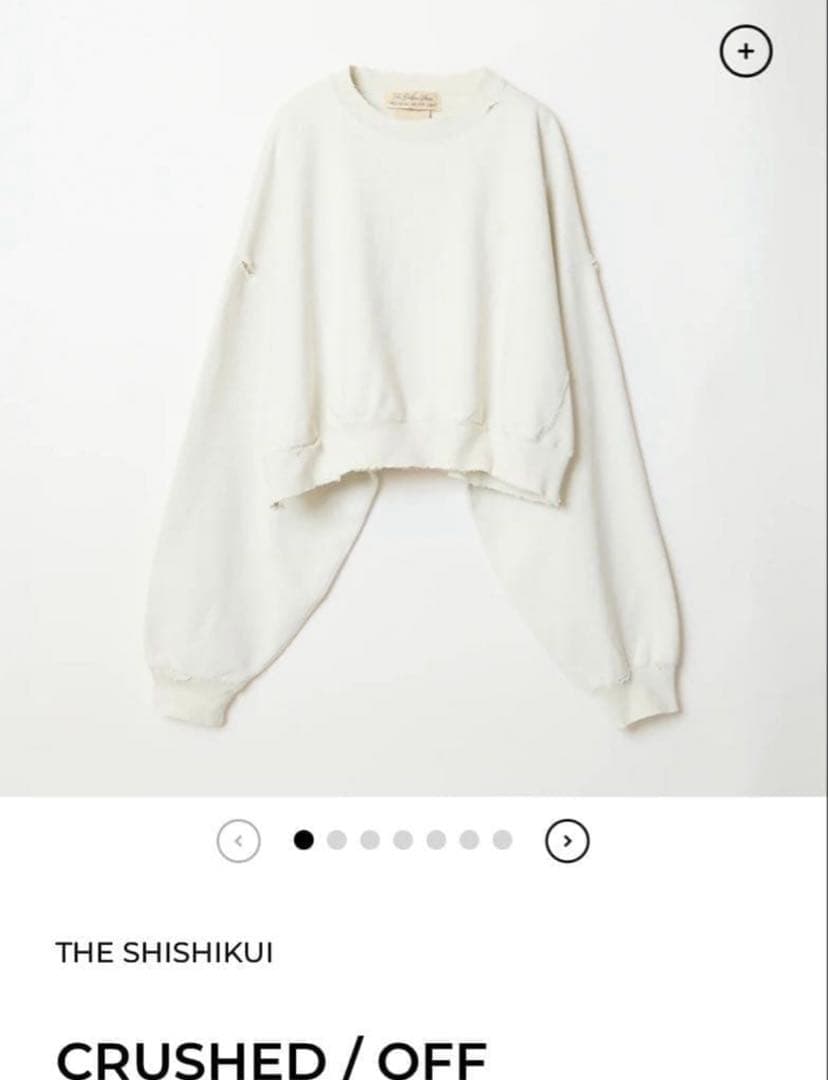Go back to the previous product image
The width and height of the screenshot is (828, 1080).
click(238, 841)
